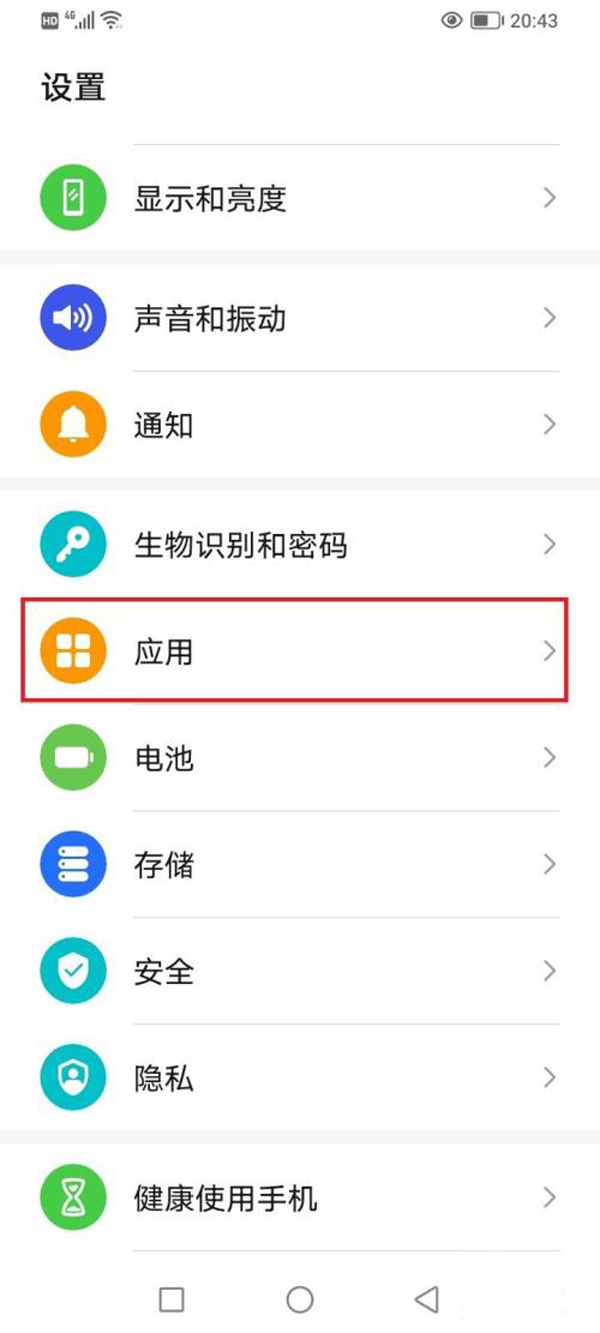The width and height of the screenshot is (600, 1333).
Task: Open 安全 settings
Action: click(x=300, y=971)
